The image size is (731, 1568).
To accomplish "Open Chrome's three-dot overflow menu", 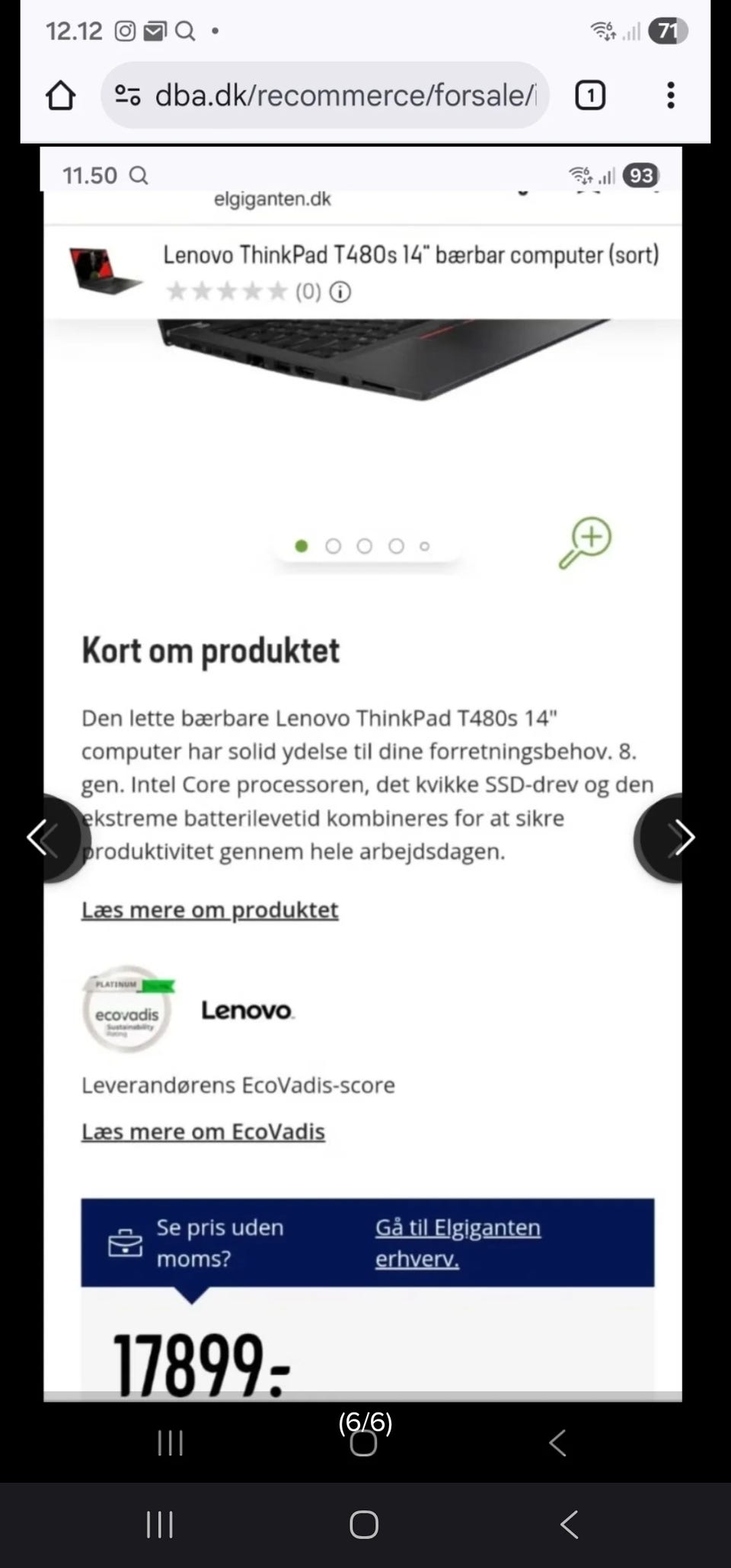I will pos(671,95).
